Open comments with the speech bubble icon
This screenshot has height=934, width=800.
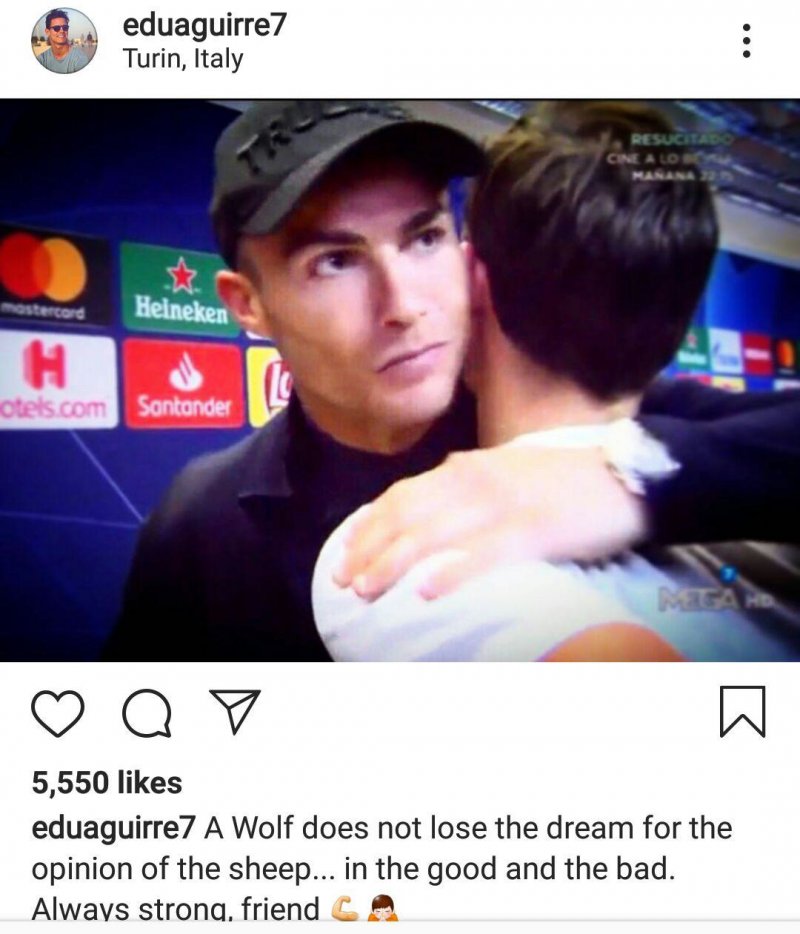tap(147, 713)
